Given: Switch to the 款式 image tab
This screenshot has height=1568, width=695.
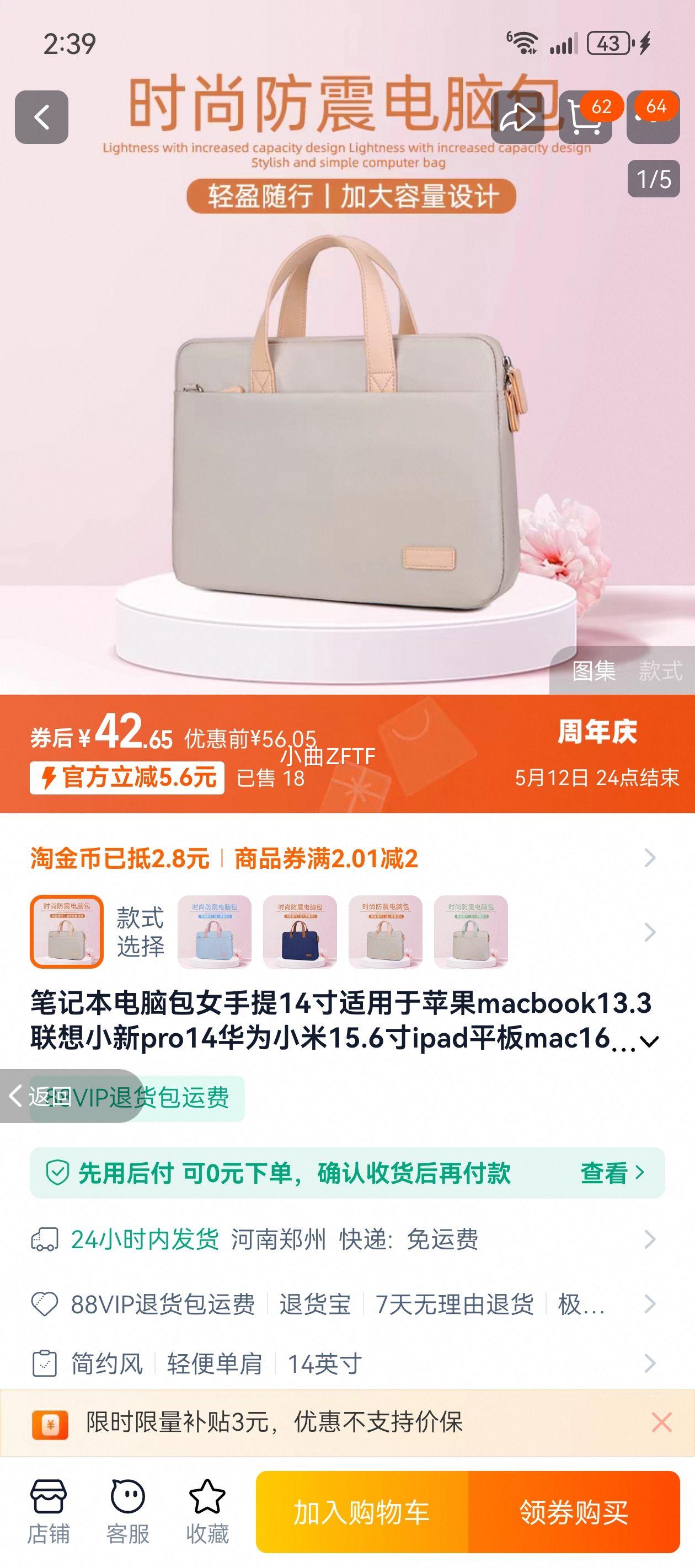Looking at the screenshot, I should (660, 671).
